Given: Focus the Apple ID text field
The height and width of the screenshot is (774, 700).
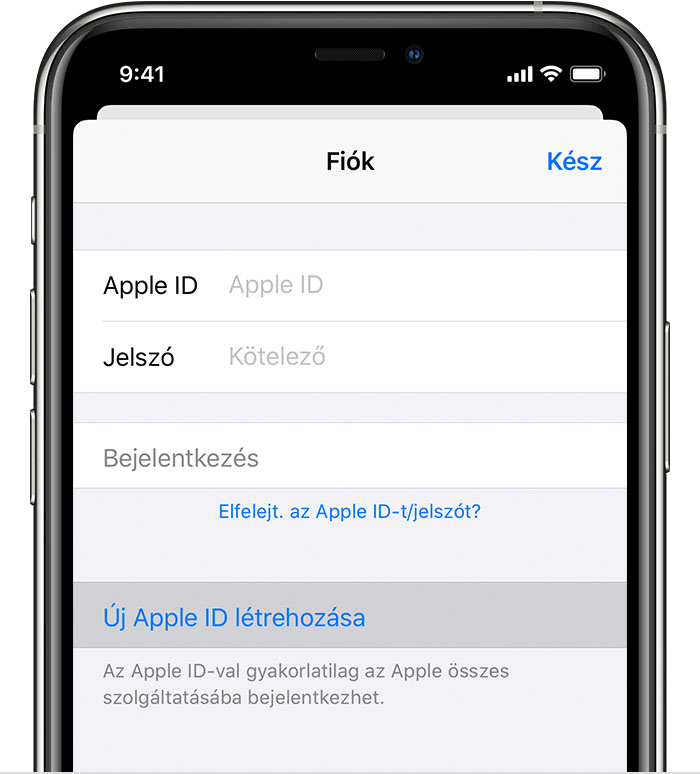Looking at the screenshot, I should point(400,285).
